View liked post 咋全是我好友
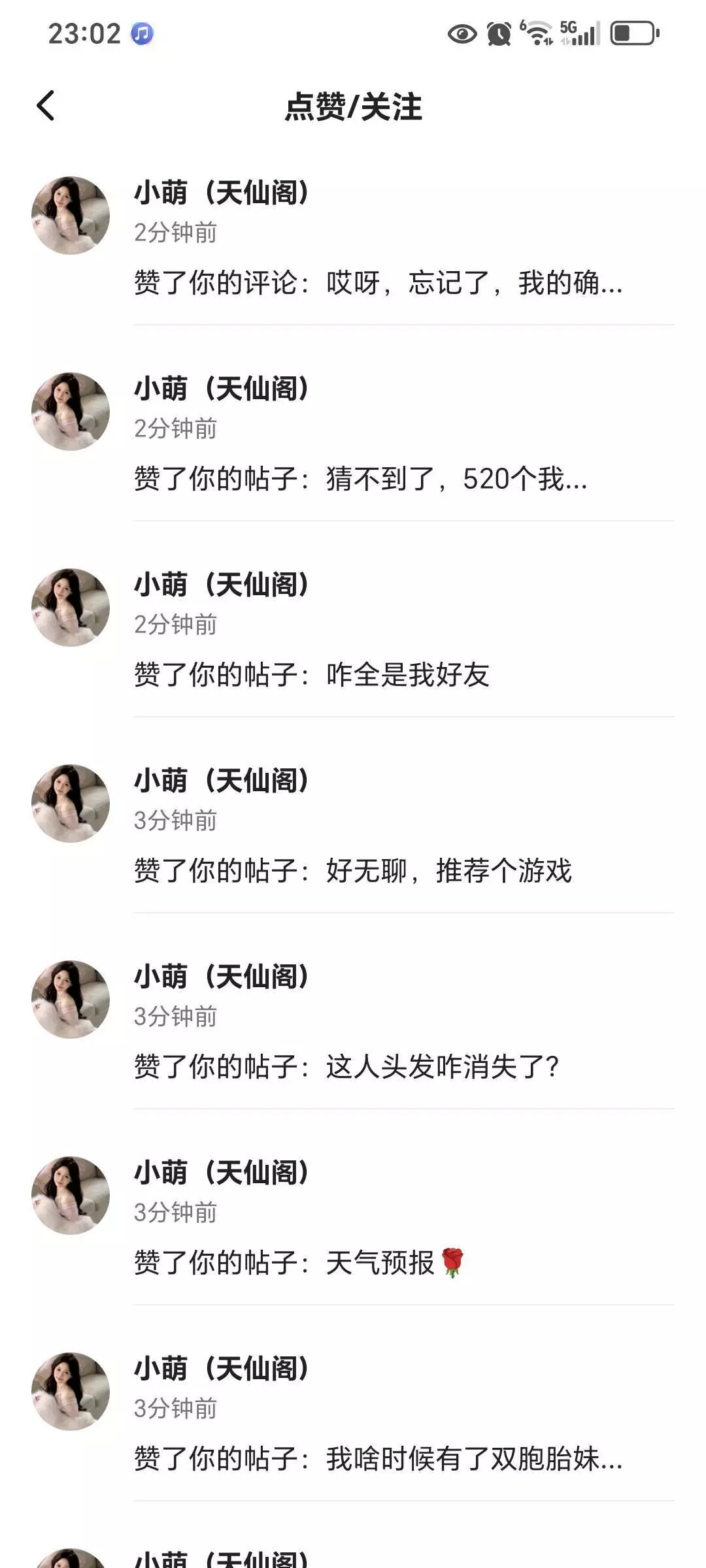The image size is (706, 1568). pos(311,675)
